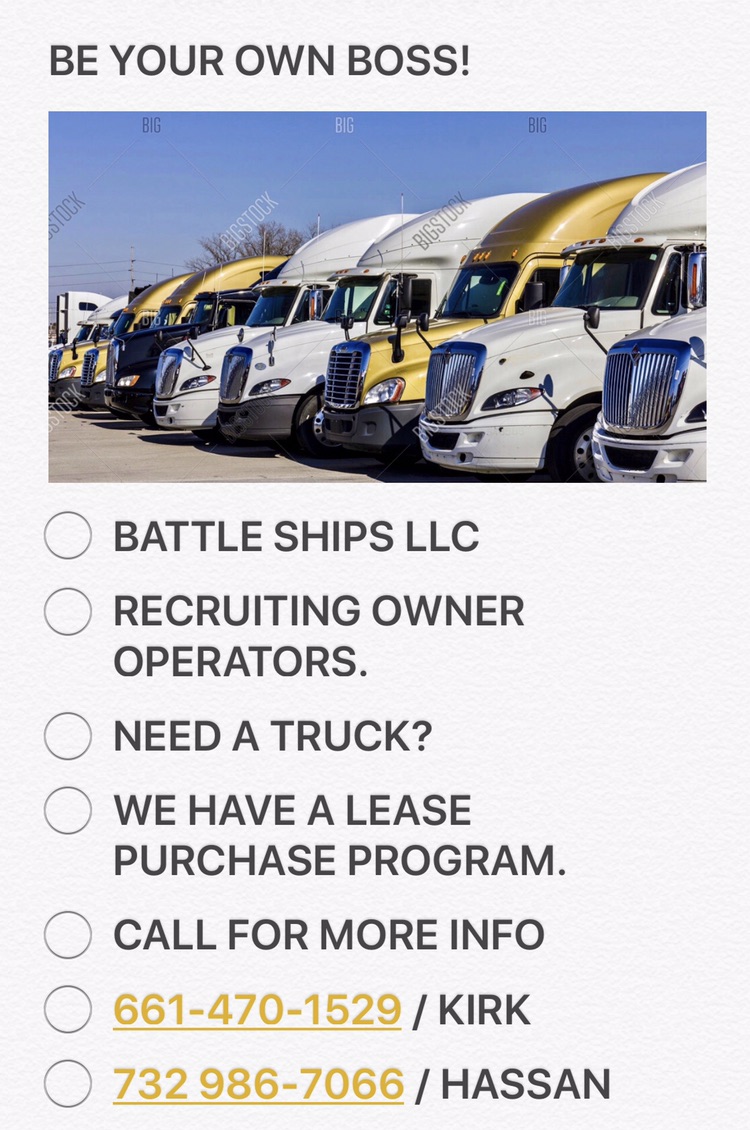
Task: Check the circle beside Kirk's number
Action: (x=68, y=1009)
